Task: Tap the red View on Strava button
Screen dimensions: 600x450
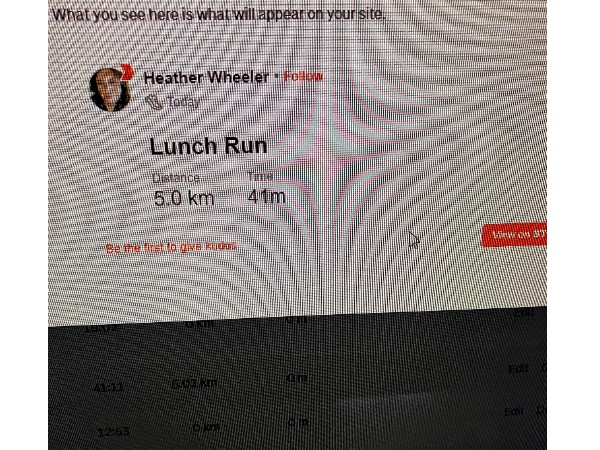Action: coord(516,234)
